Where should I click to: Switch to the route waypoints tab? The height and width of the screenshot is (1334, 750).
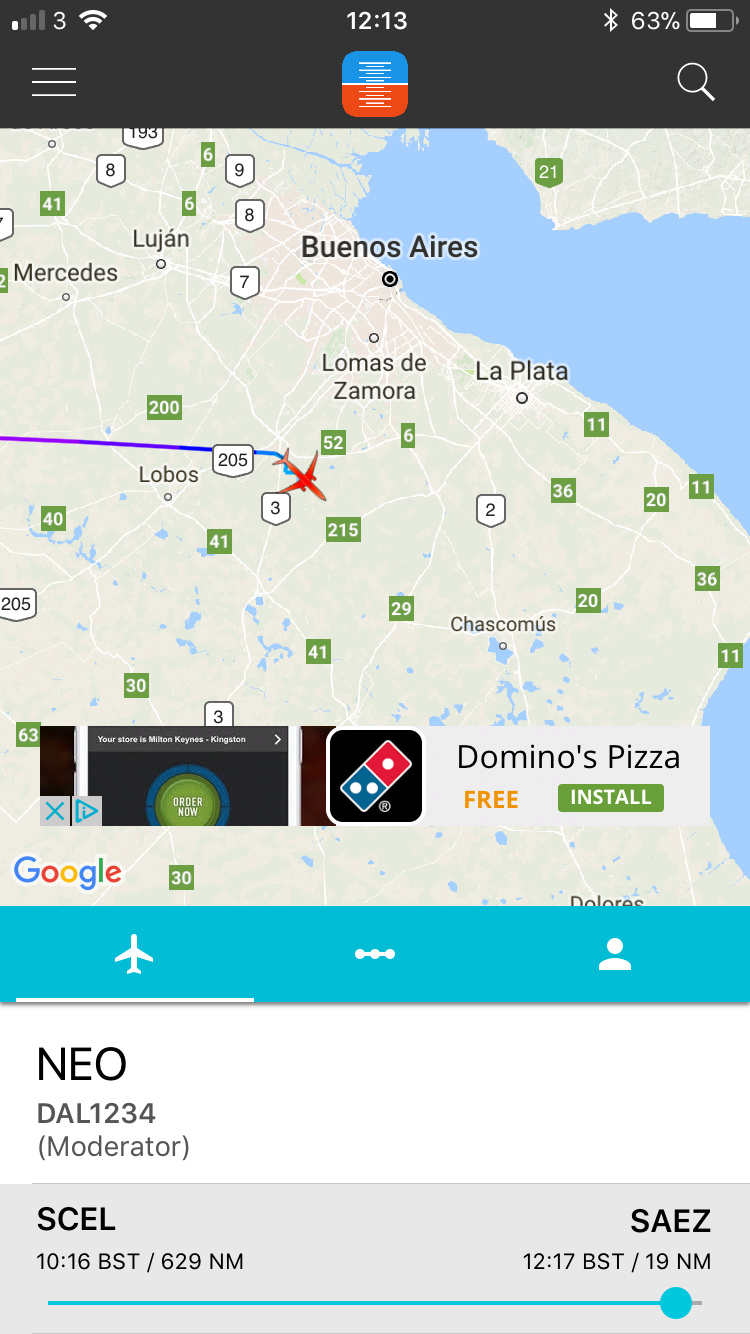coord(375,955)
